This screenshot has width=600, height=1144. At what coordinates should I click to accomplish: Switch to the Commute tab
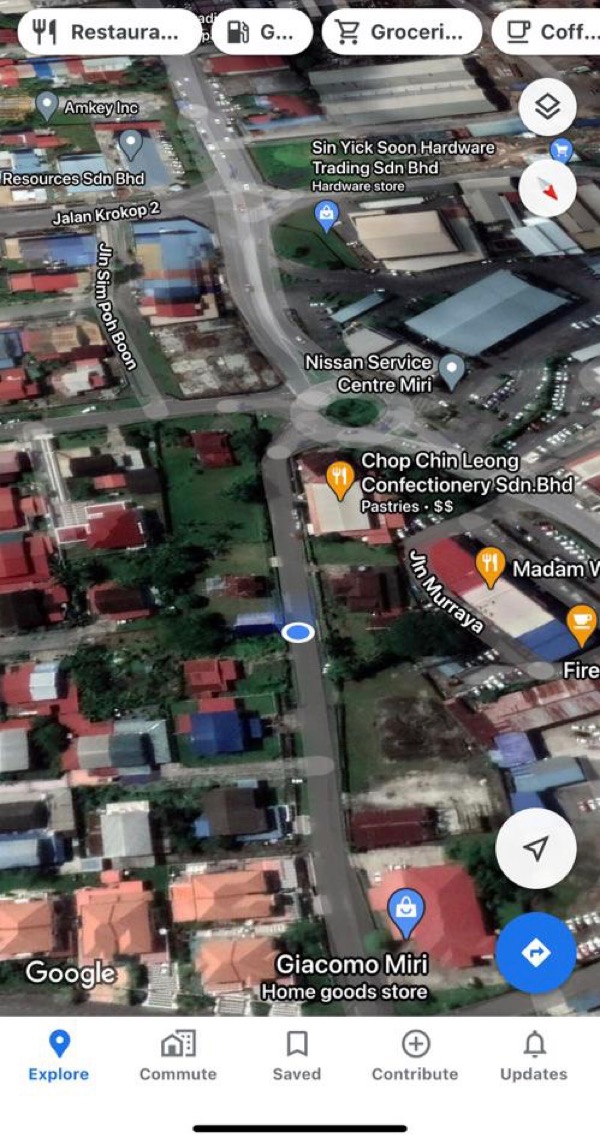point(178,1056)
